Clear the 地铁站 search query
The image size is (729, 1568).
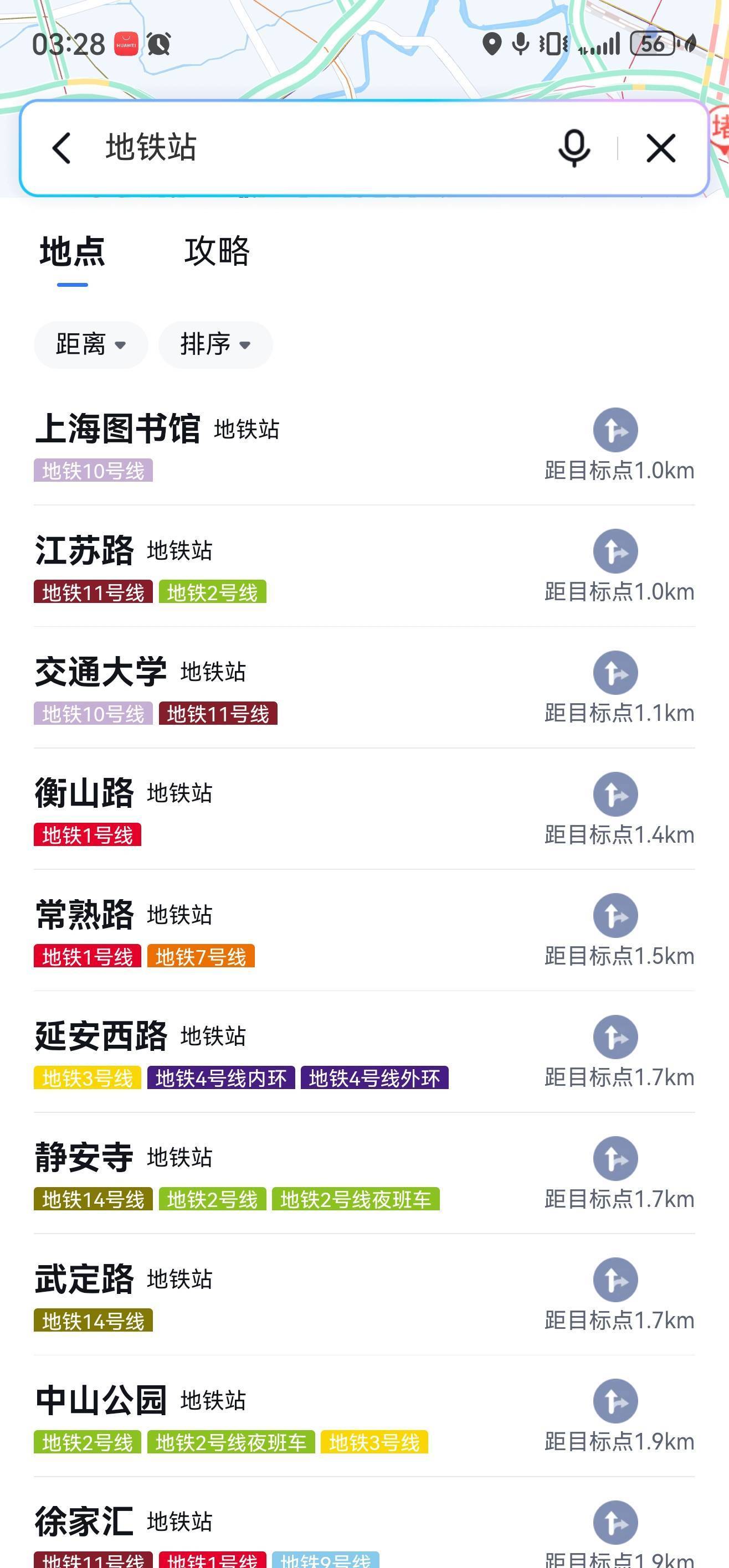tap(661, 148)
